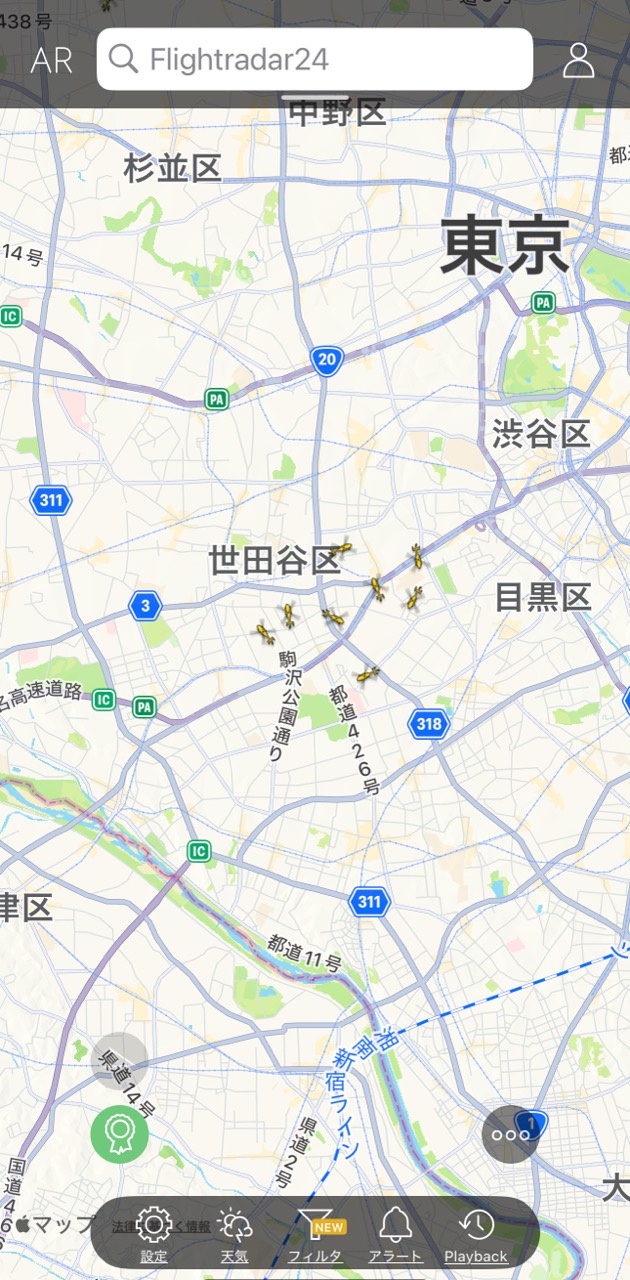630x1280 pixels.
Task: Open the user account profile
Action: (x=578, y=60)
